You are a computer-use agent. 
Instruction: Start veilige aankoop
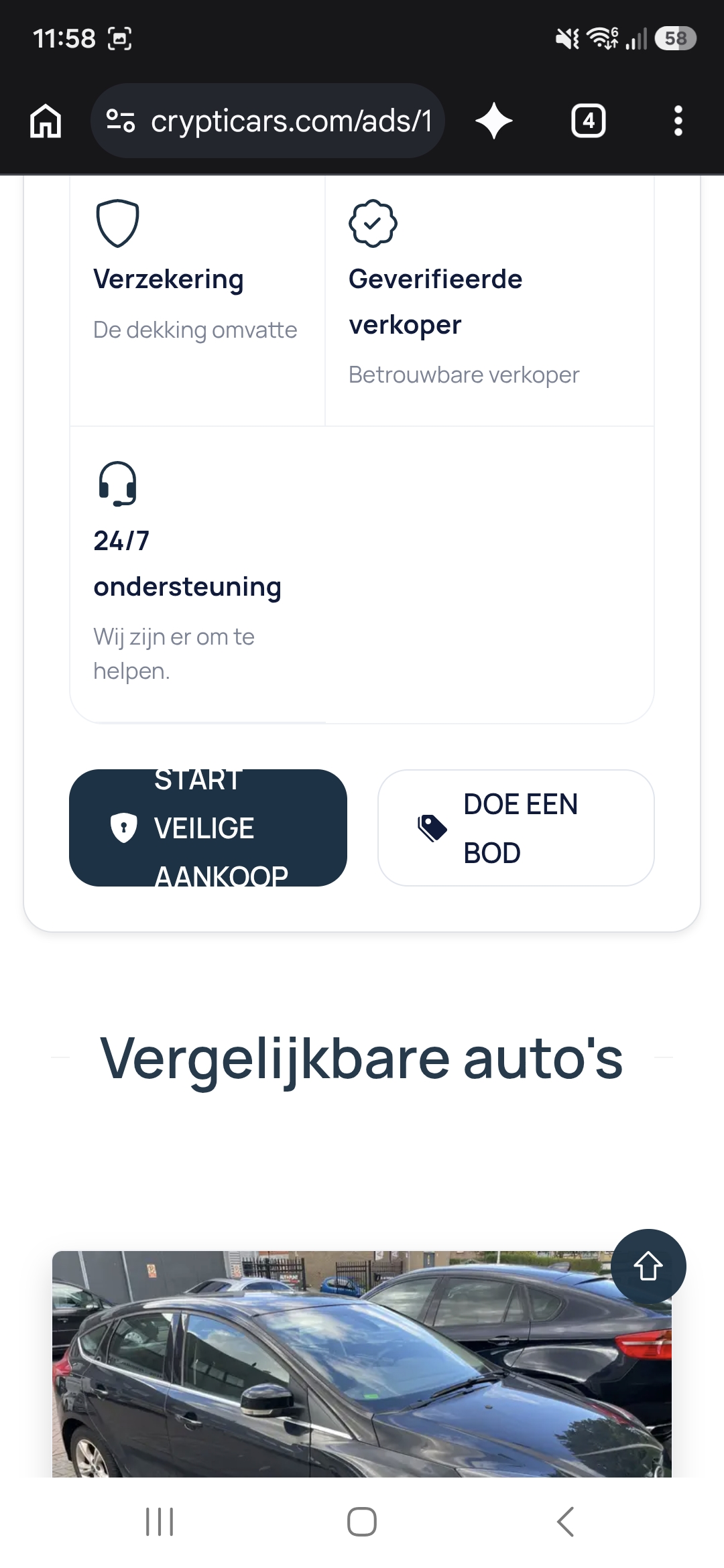tap(208, 828)
